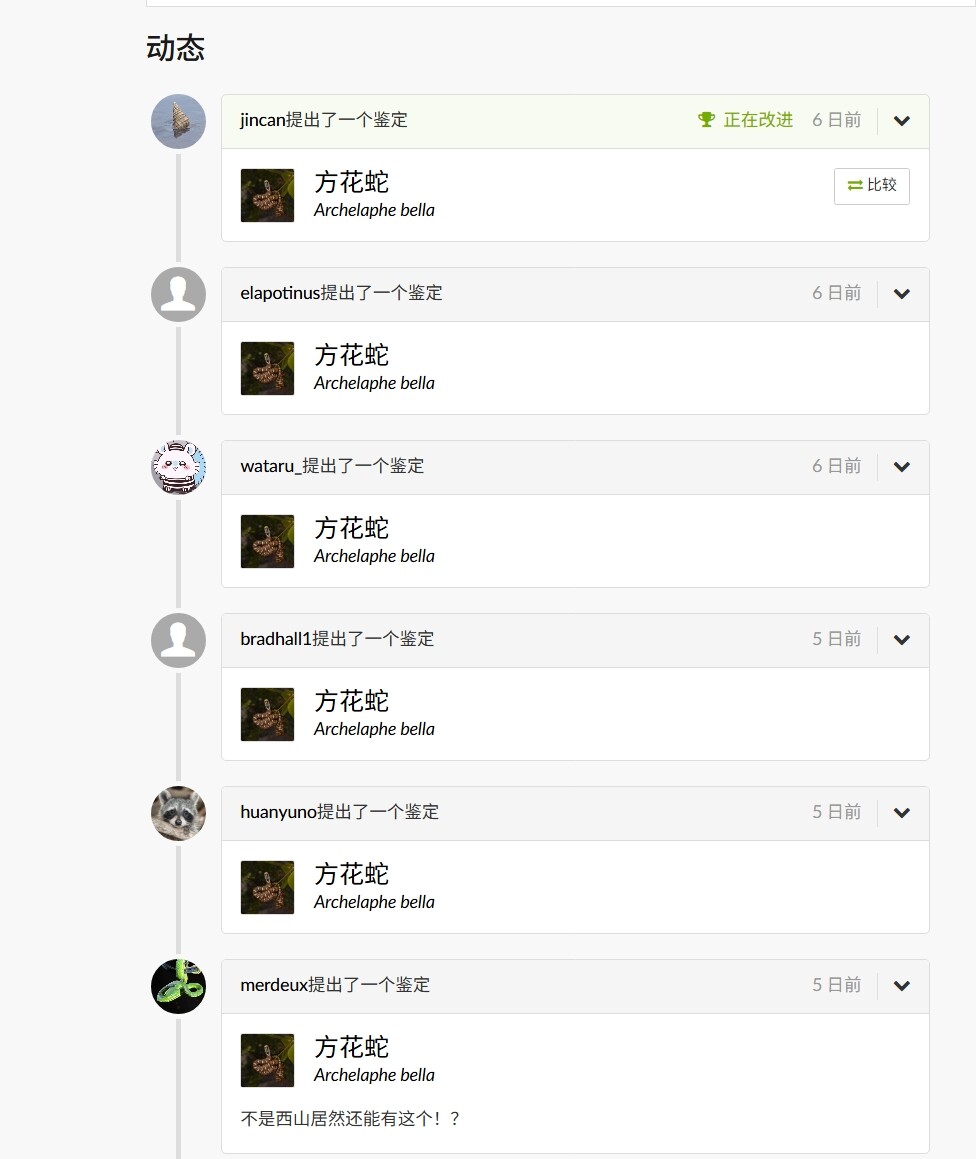Open 方花蛇 taxon in jincan's identification
976x1159 pixels.
pos(351,182)
